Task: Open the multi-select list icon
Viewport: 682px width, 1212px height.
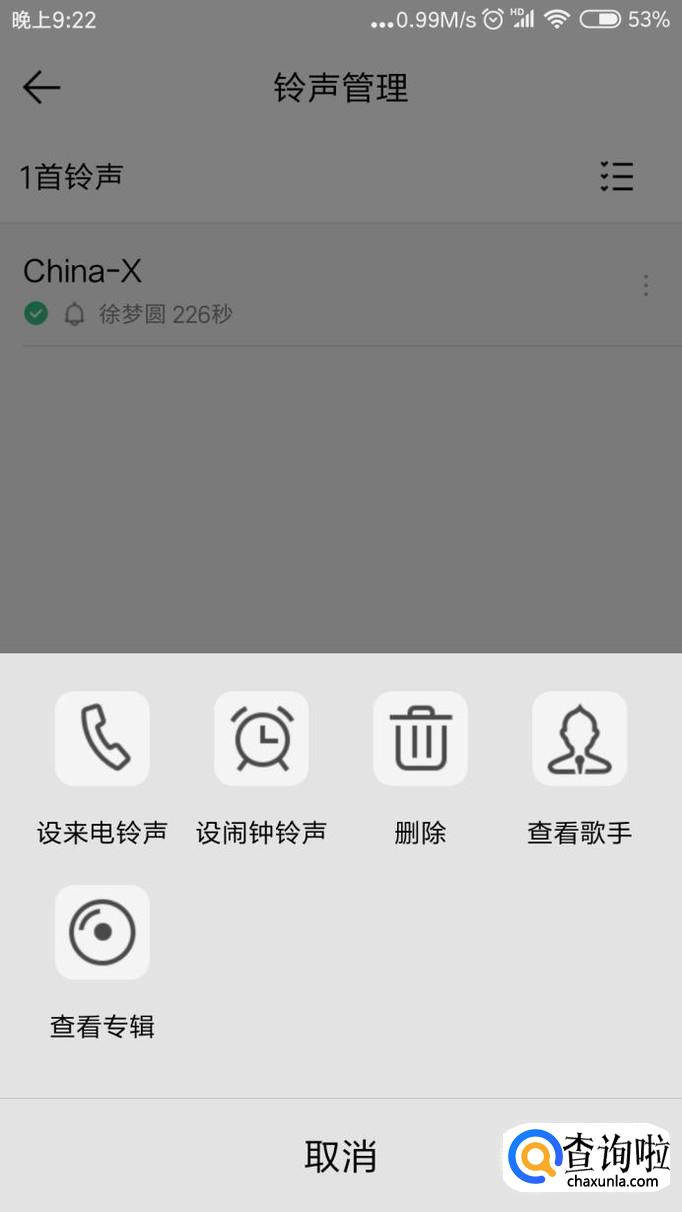Action: coord(617,177)
